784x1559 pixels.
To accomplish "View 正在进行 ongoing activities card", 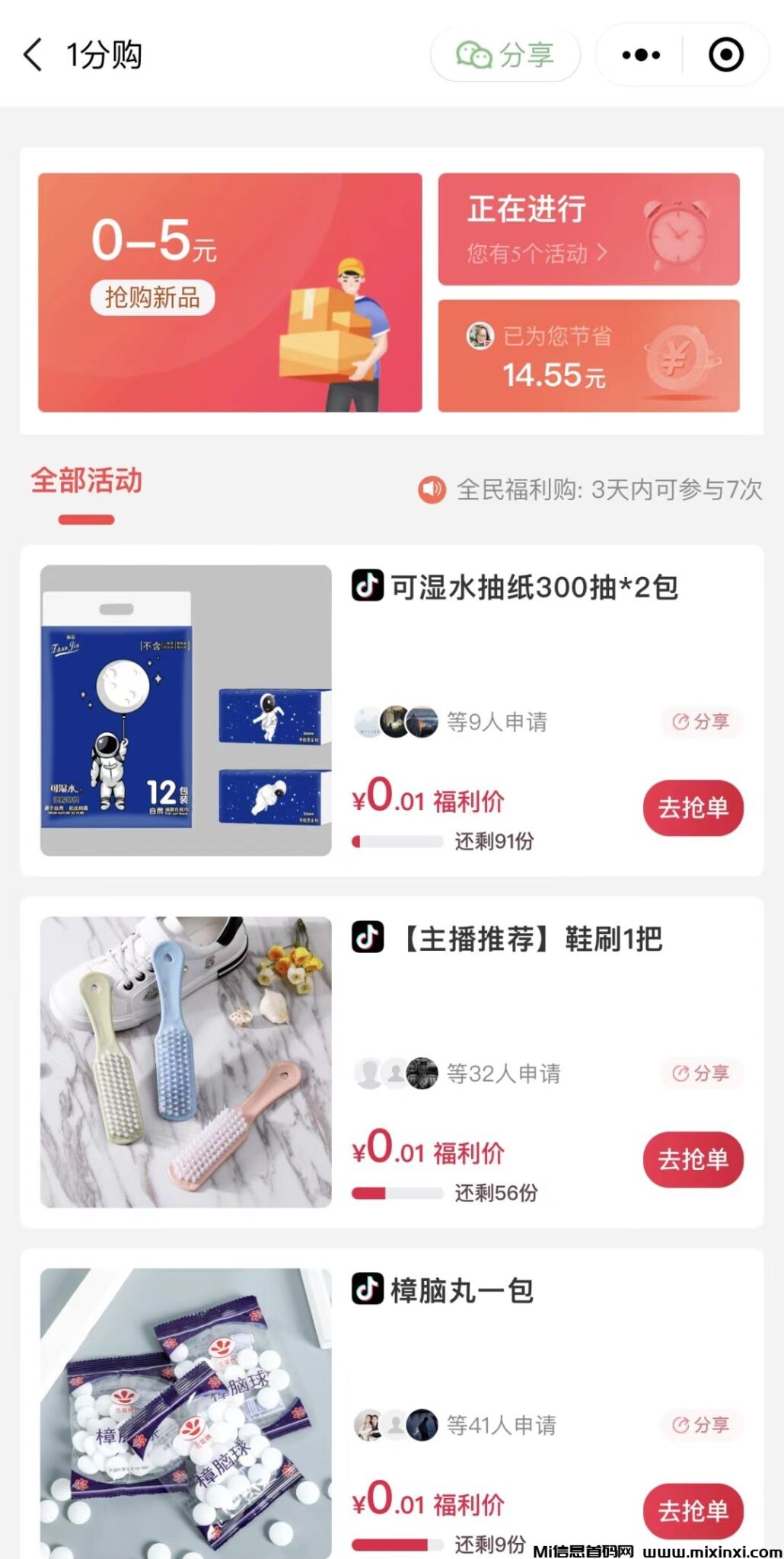I will tap(588, 229).
